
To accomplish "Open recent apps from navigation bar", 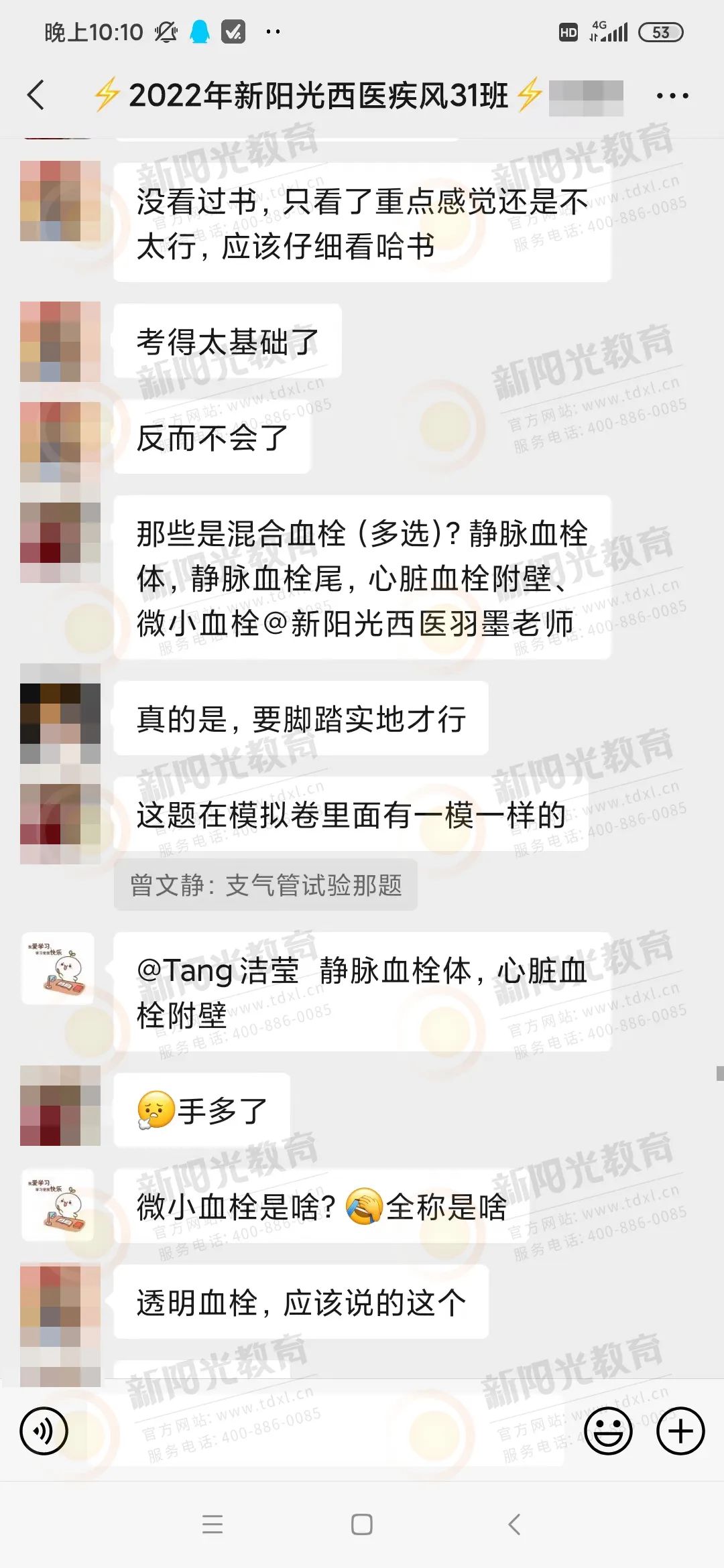I will click(213, 1524).
